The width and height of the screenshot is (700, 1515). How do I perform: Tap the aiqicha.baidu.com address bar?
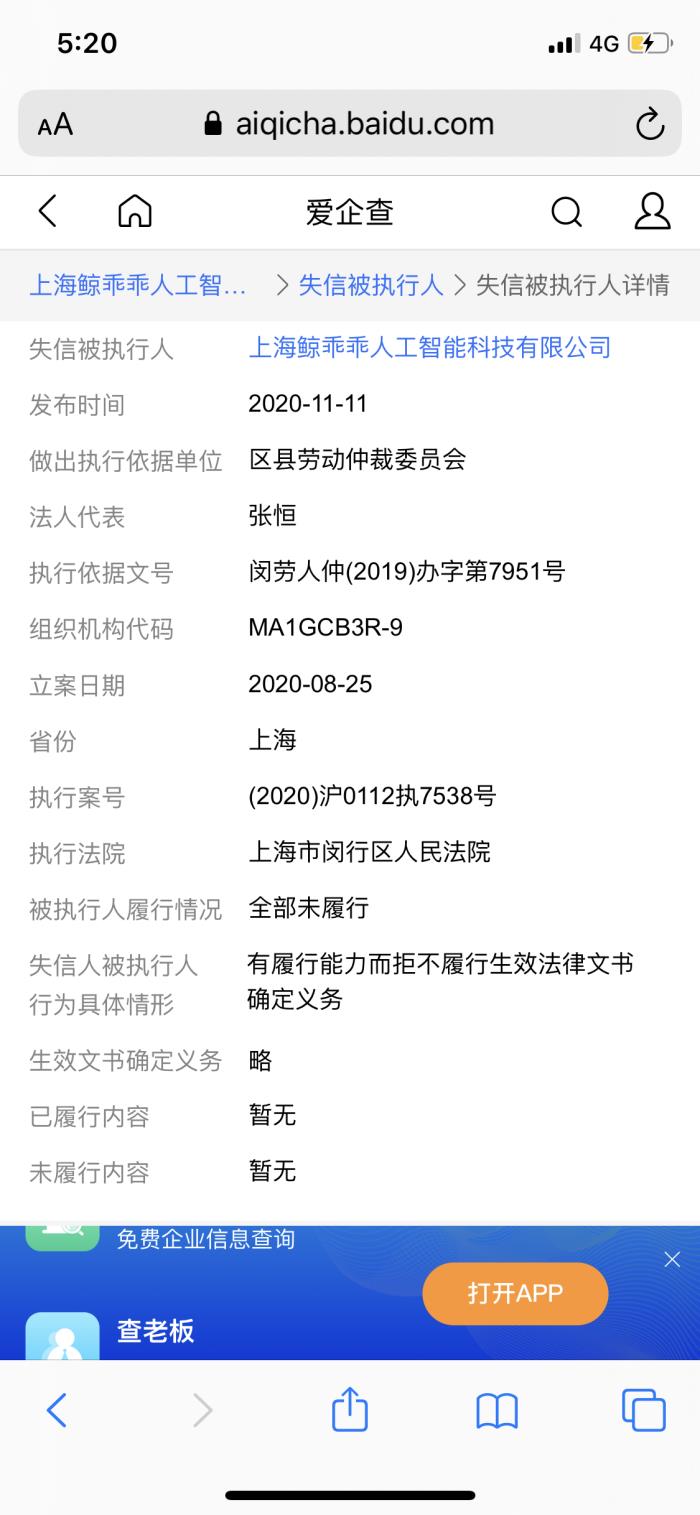(350, 124)
